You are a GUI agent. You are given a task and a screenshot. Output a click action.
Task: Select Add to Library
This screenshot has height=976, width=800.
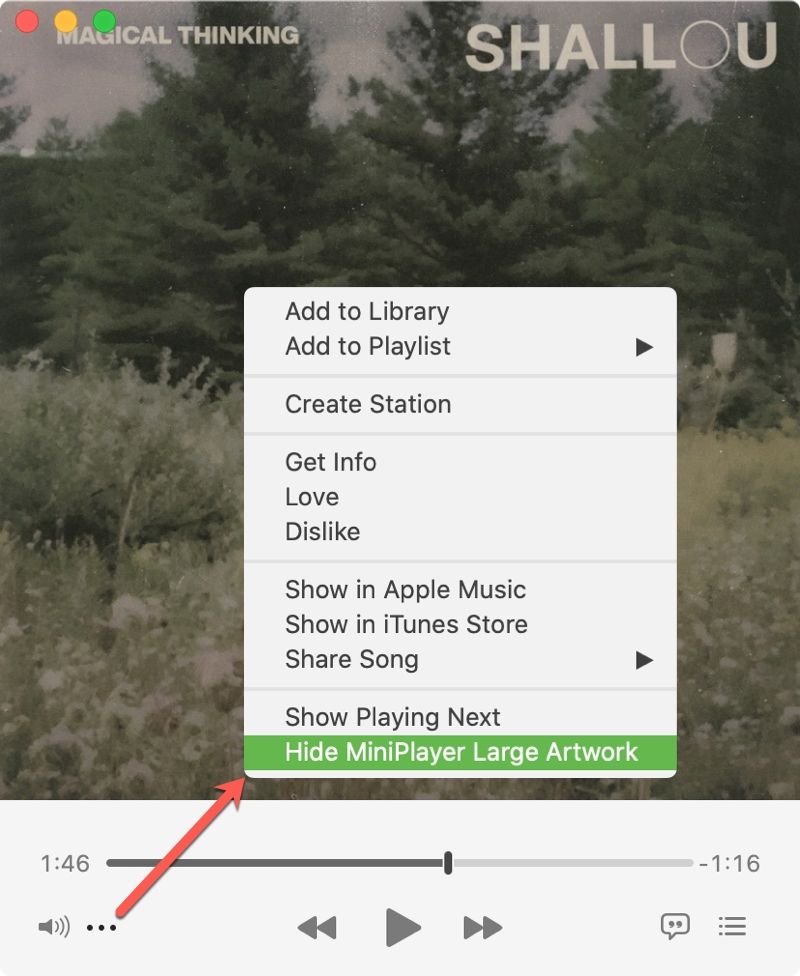pyautogui.click(x=367, y=312)
